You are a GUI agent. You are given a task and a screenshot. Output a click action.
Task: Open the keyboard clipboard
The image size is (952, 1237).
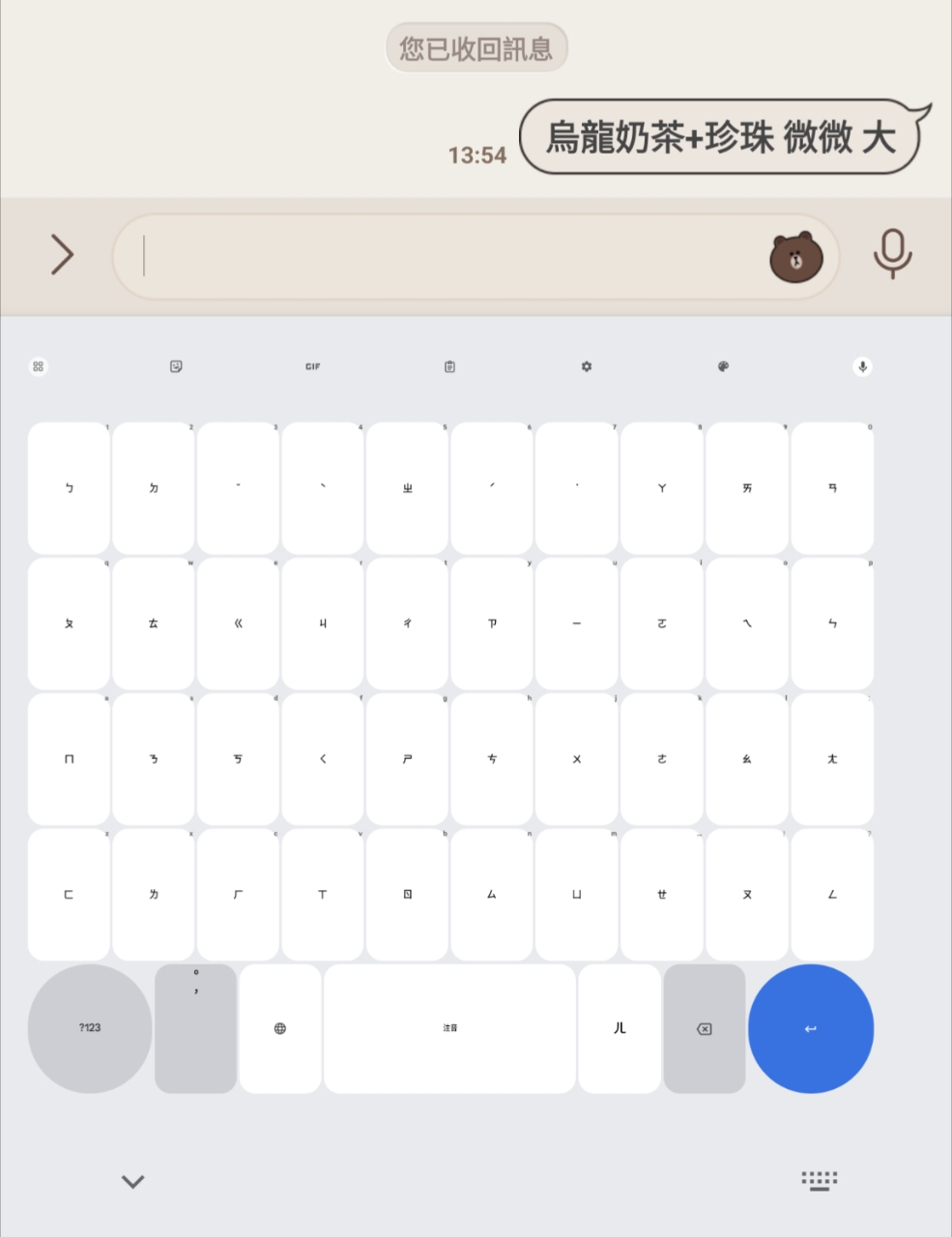(449, 366)
